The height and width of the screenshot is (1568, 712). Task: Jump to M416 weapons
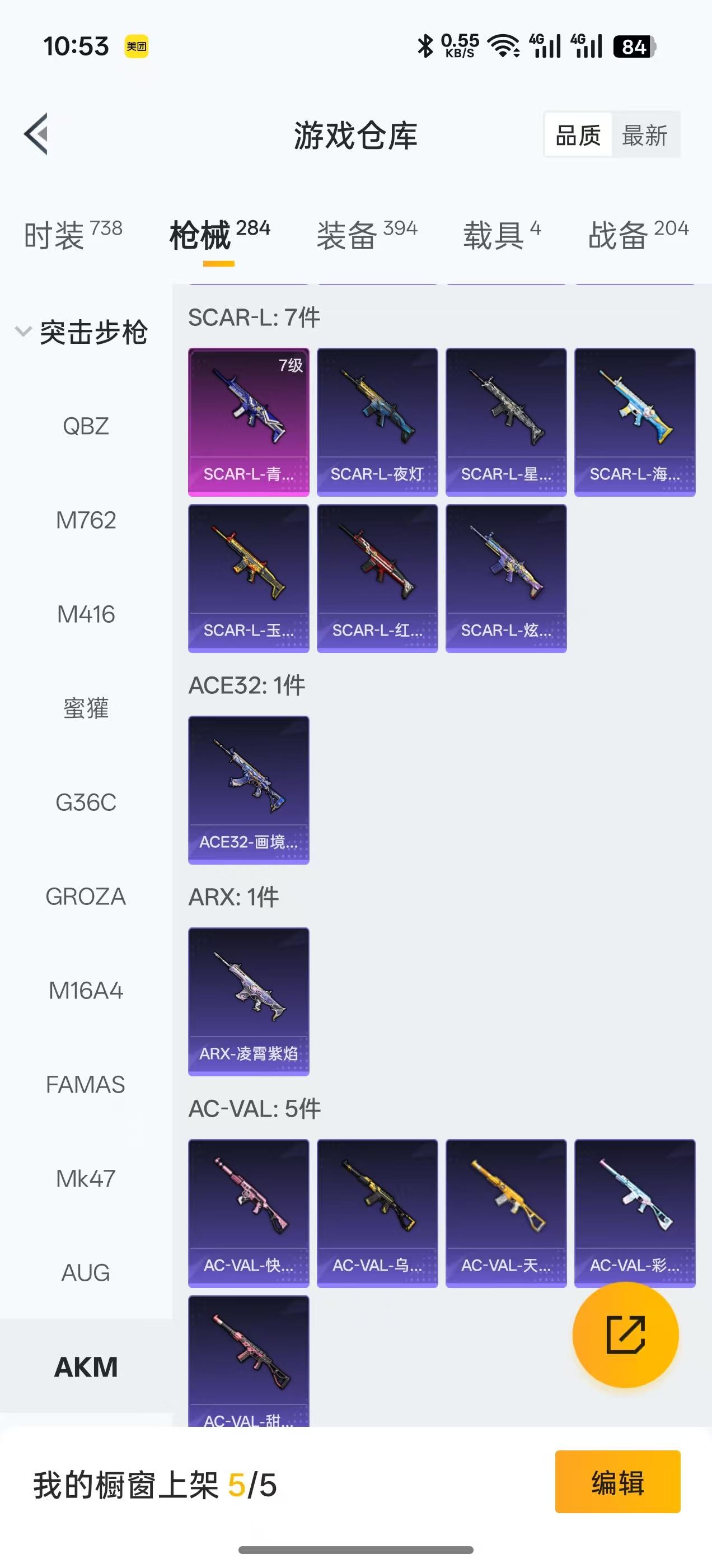click(86, 614)
